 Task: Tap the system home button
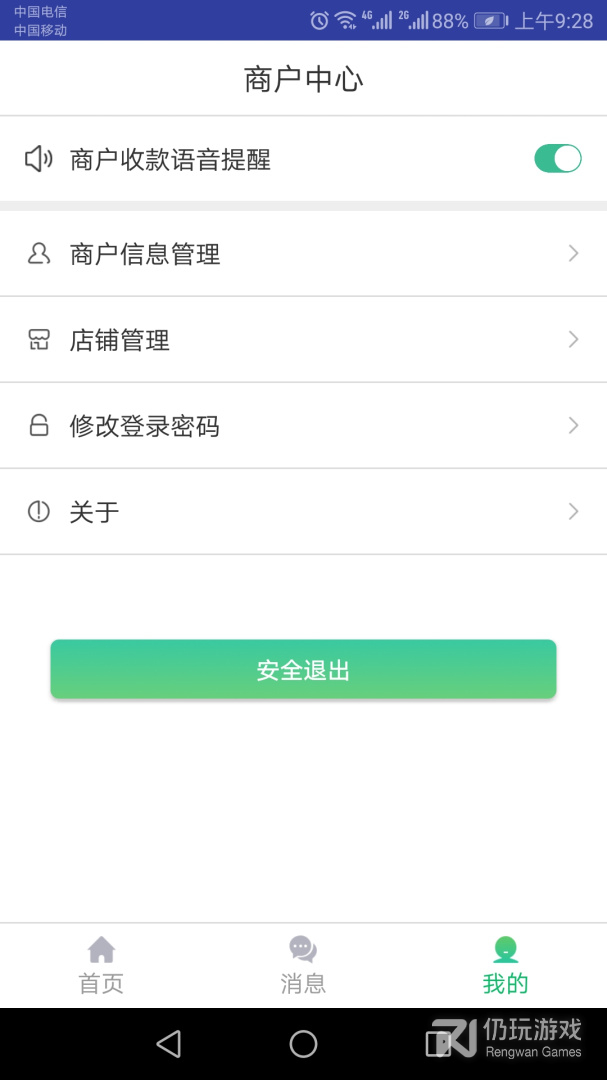(303, 1044)
